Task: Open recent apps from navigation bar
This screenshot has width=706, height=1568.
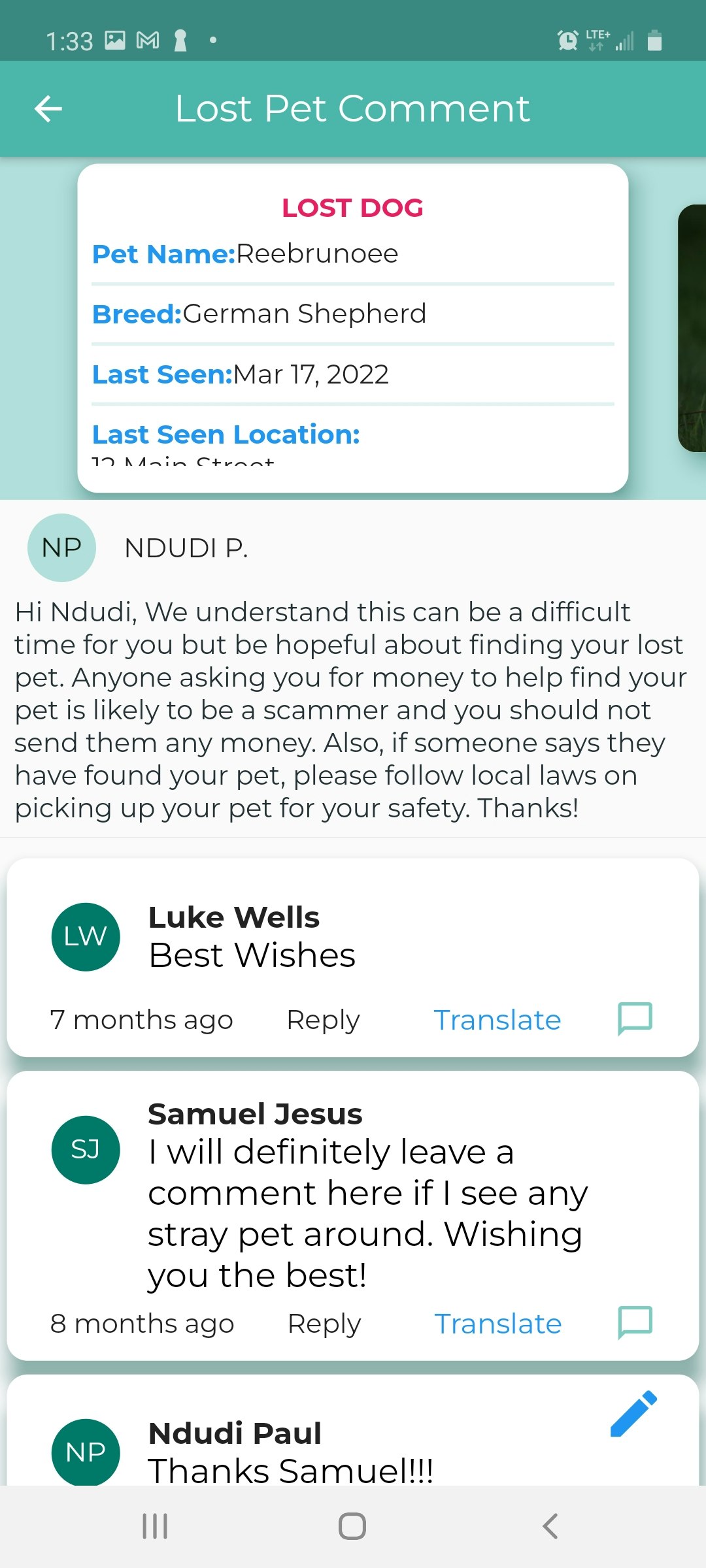Action: [x=155, y=1526]
